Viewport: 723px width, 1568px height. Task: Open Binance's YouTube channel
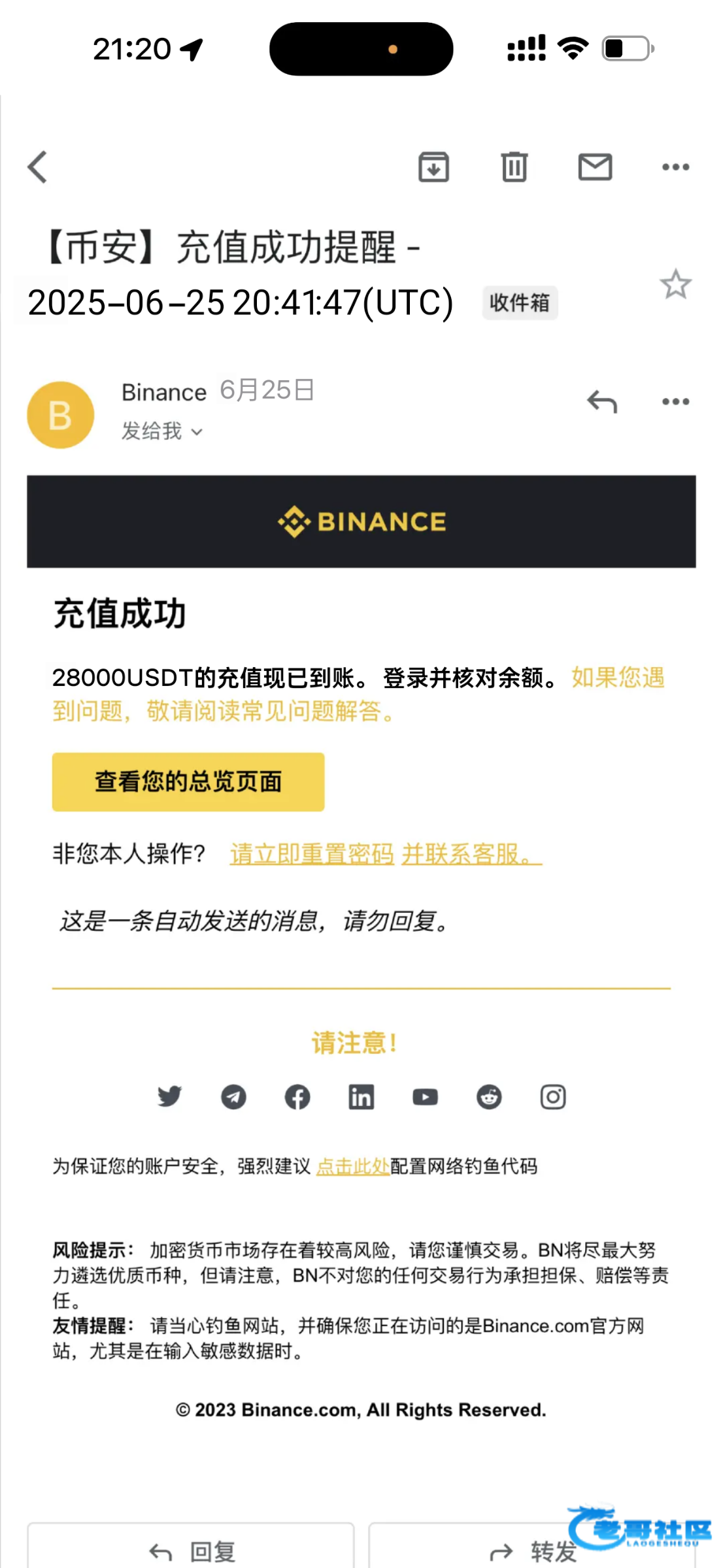coord(425,1097)
